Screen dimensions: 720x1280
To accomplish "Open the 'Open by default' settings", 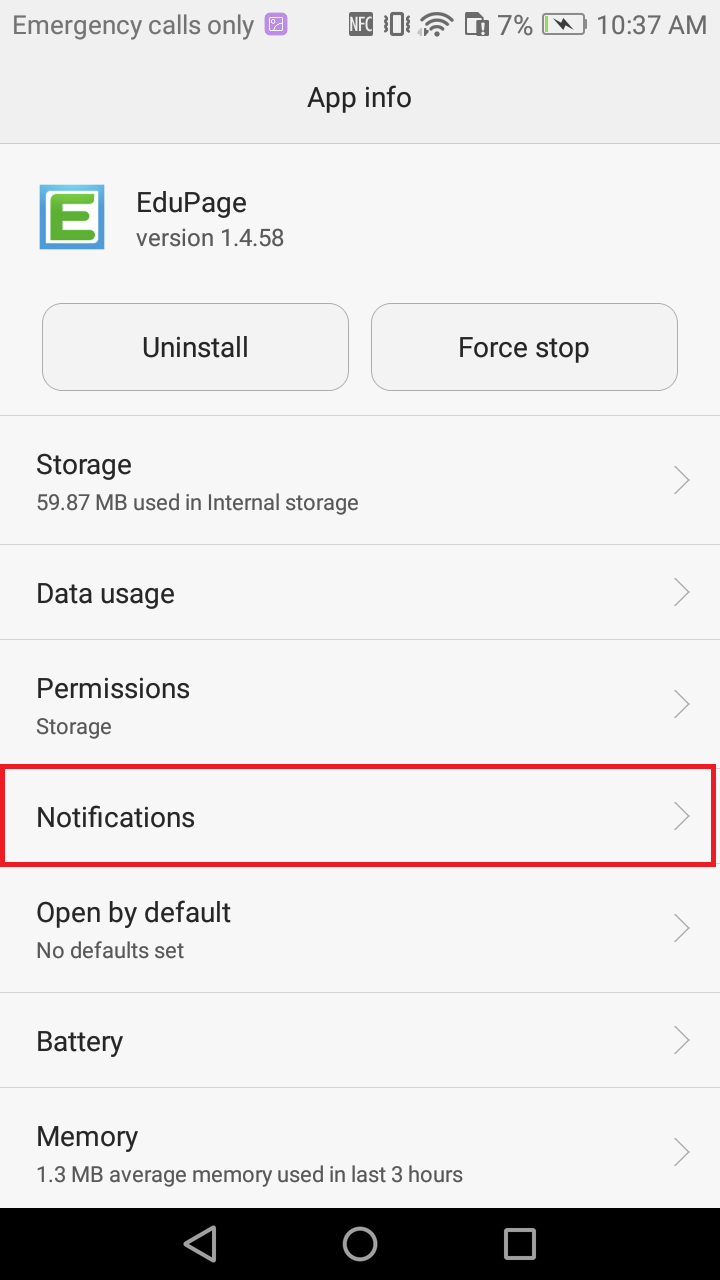I will [x=360, y=929].
